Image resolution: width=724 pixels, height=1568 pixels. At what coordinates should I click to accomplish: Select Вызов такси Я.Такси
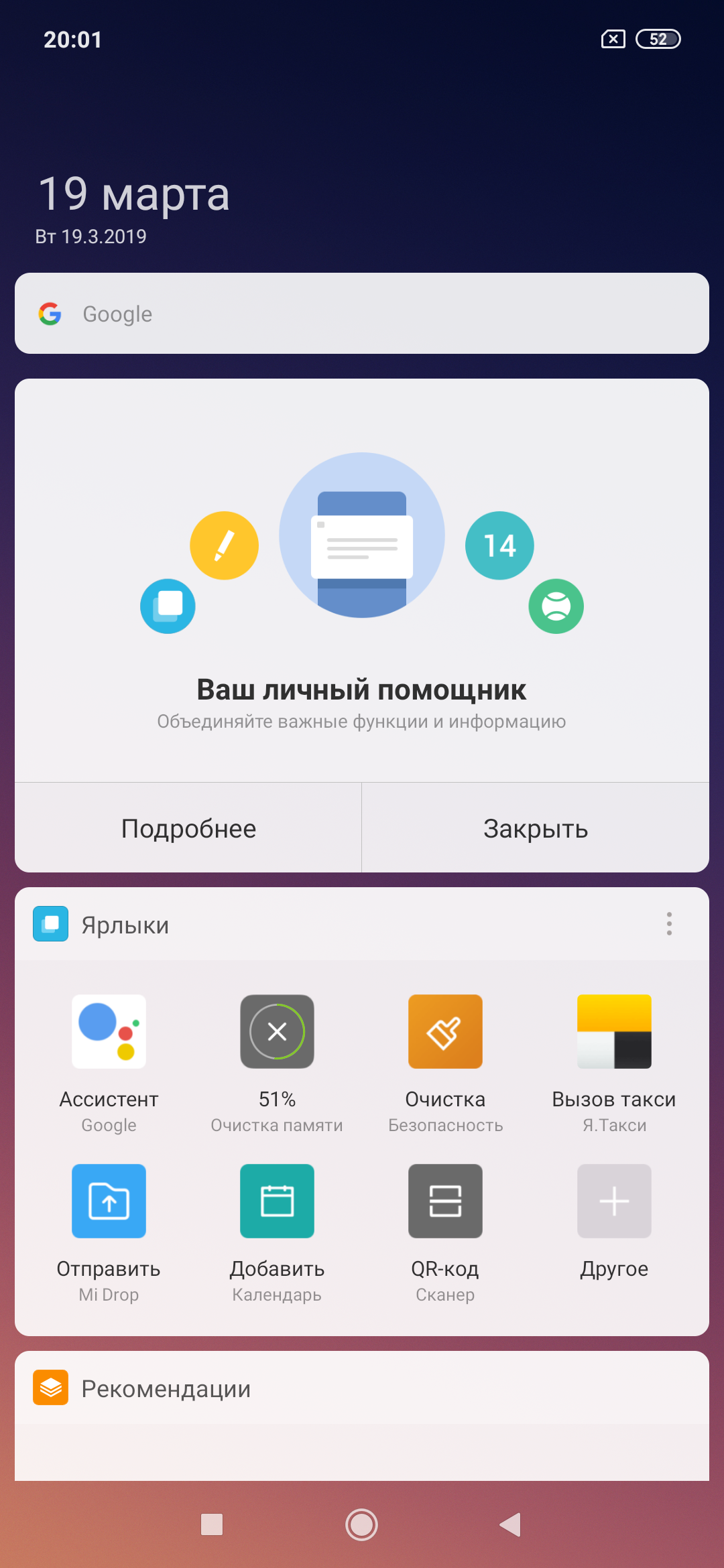(613, 1032)
